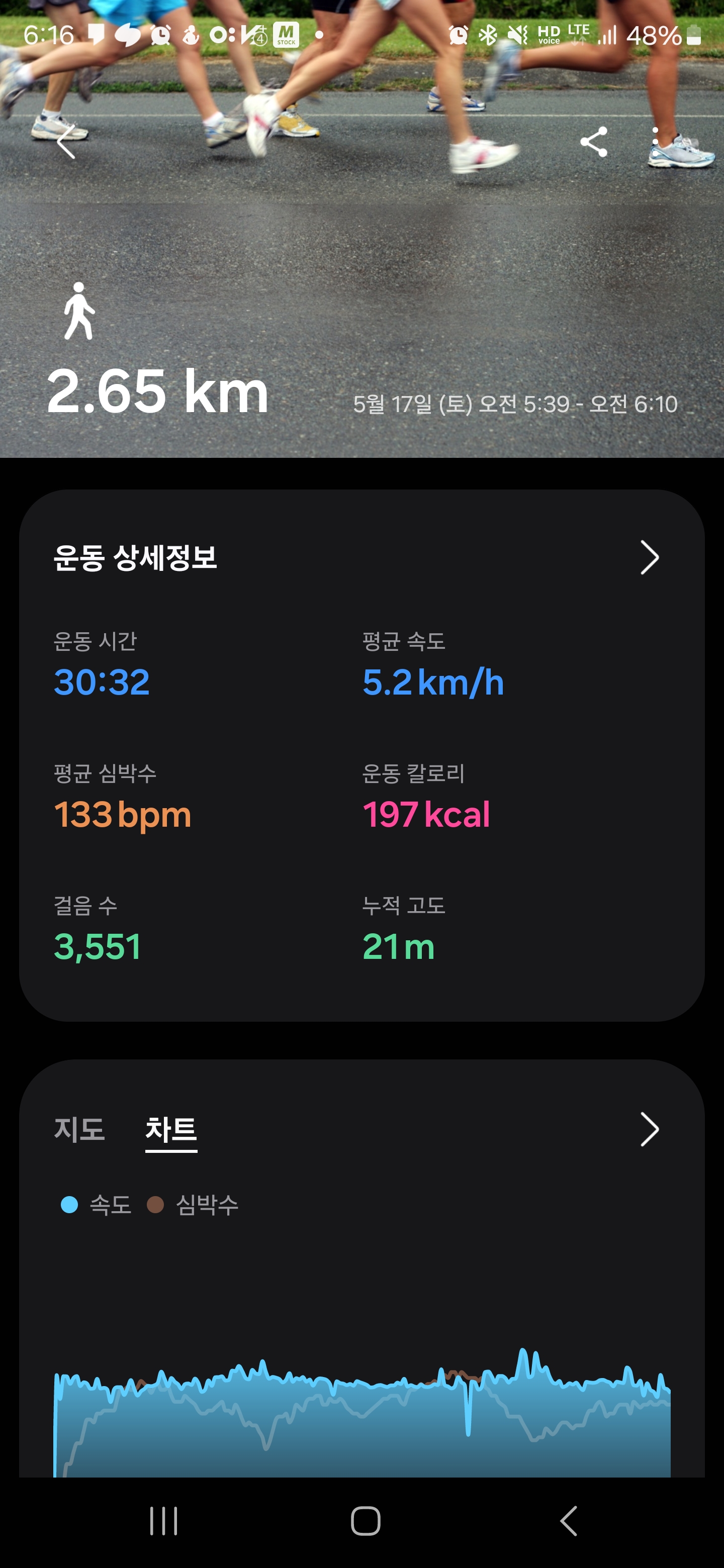The width and height of the screenshot is (724, 1568).
Task: Switch to the 지도 tab
Action: pyautogui.click(x=79, y=1130)
